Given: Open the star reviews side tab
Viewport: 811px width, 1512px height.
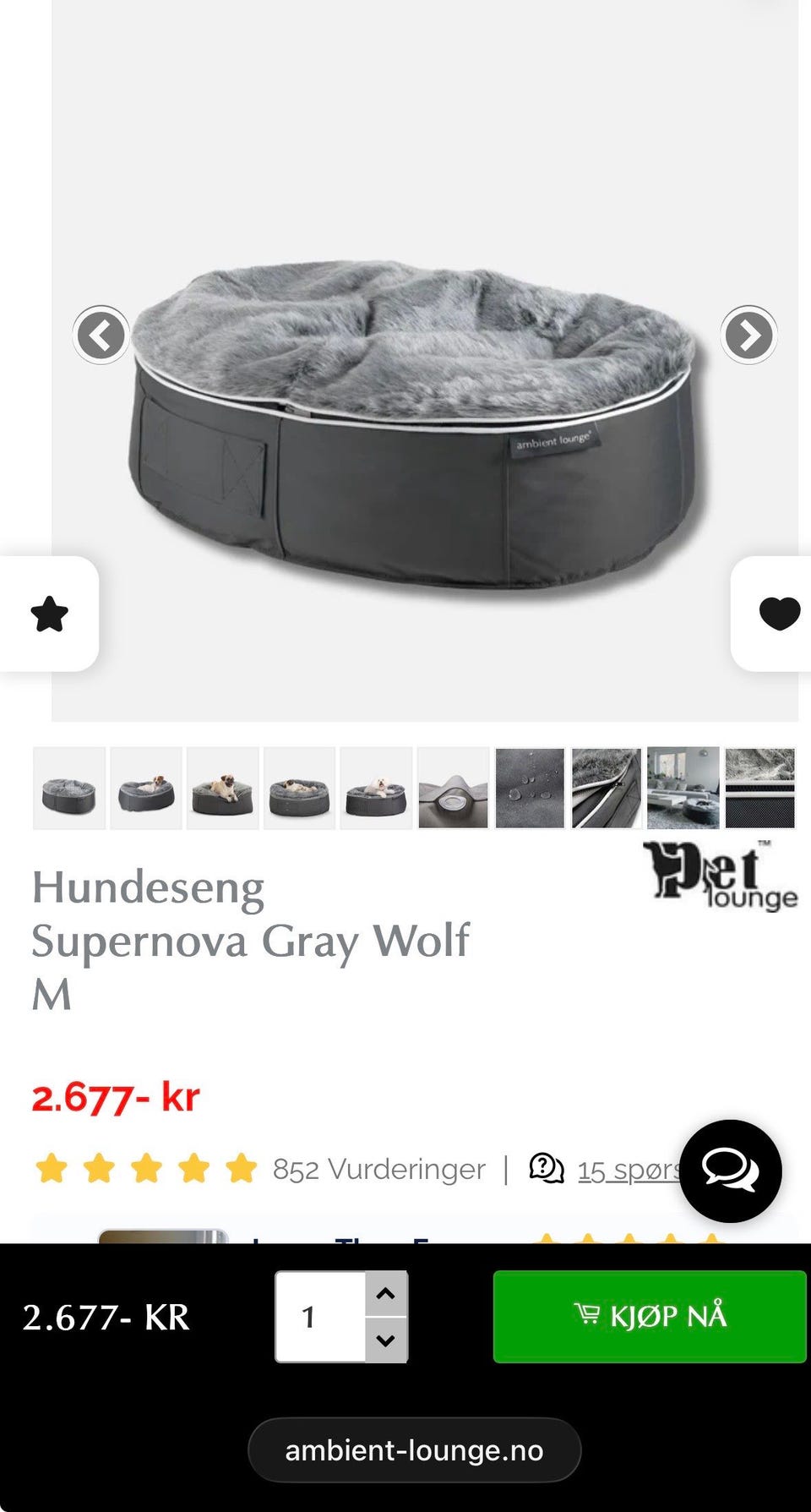Looking at the screenshot, I should click(49, 614).
